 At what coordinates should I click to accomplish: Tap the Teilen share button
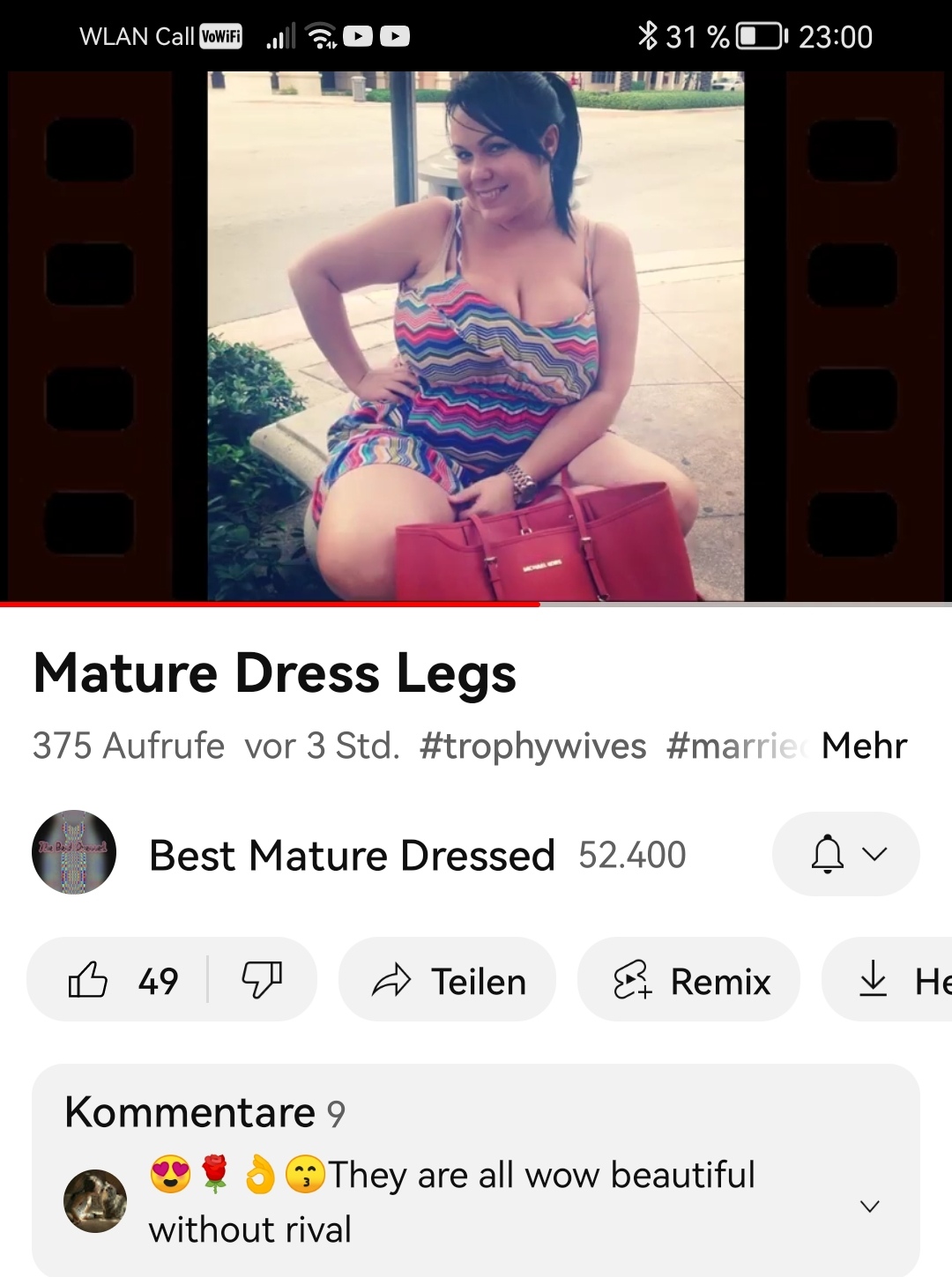point(448,980)
